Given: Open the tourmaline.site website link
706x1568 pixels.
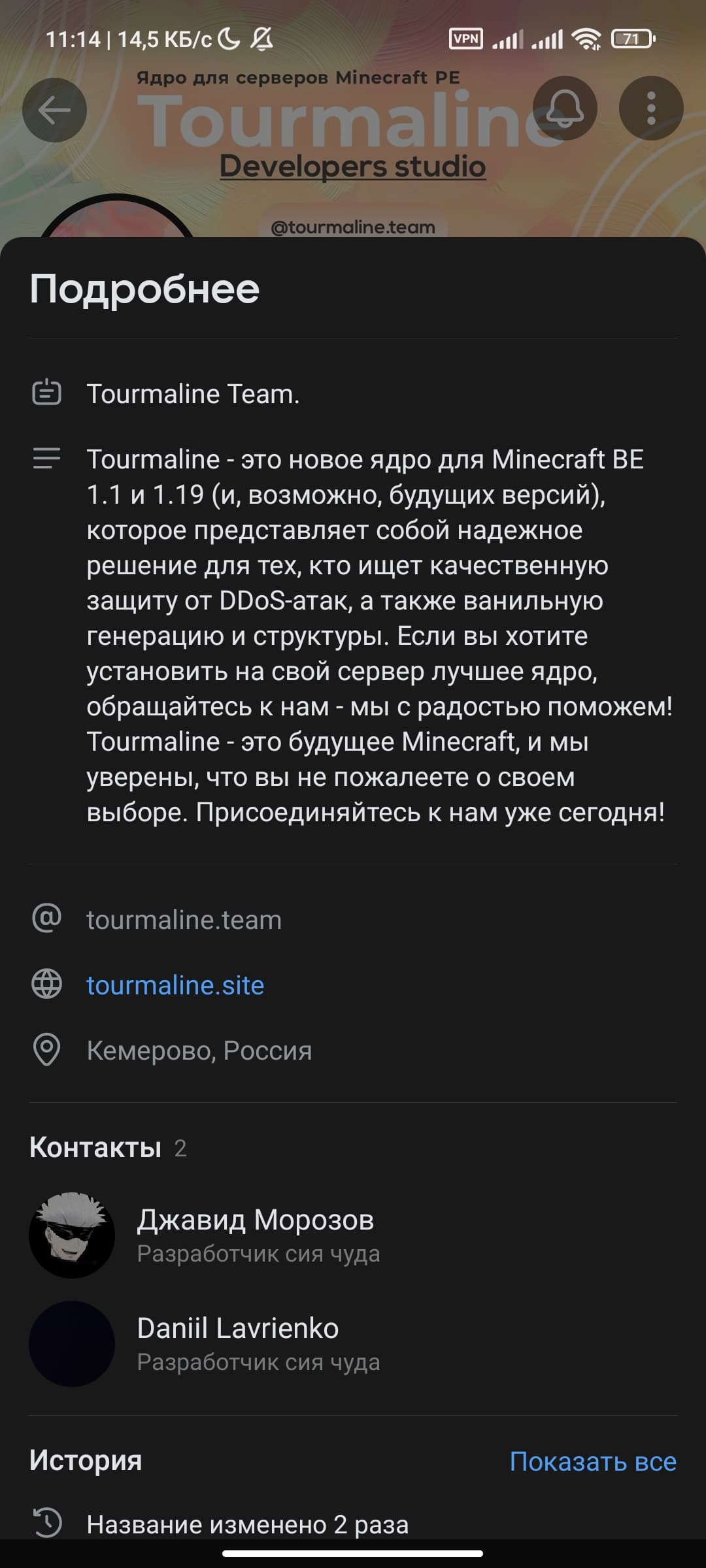Looking at the screenshot, I should [x=175, y=985].
